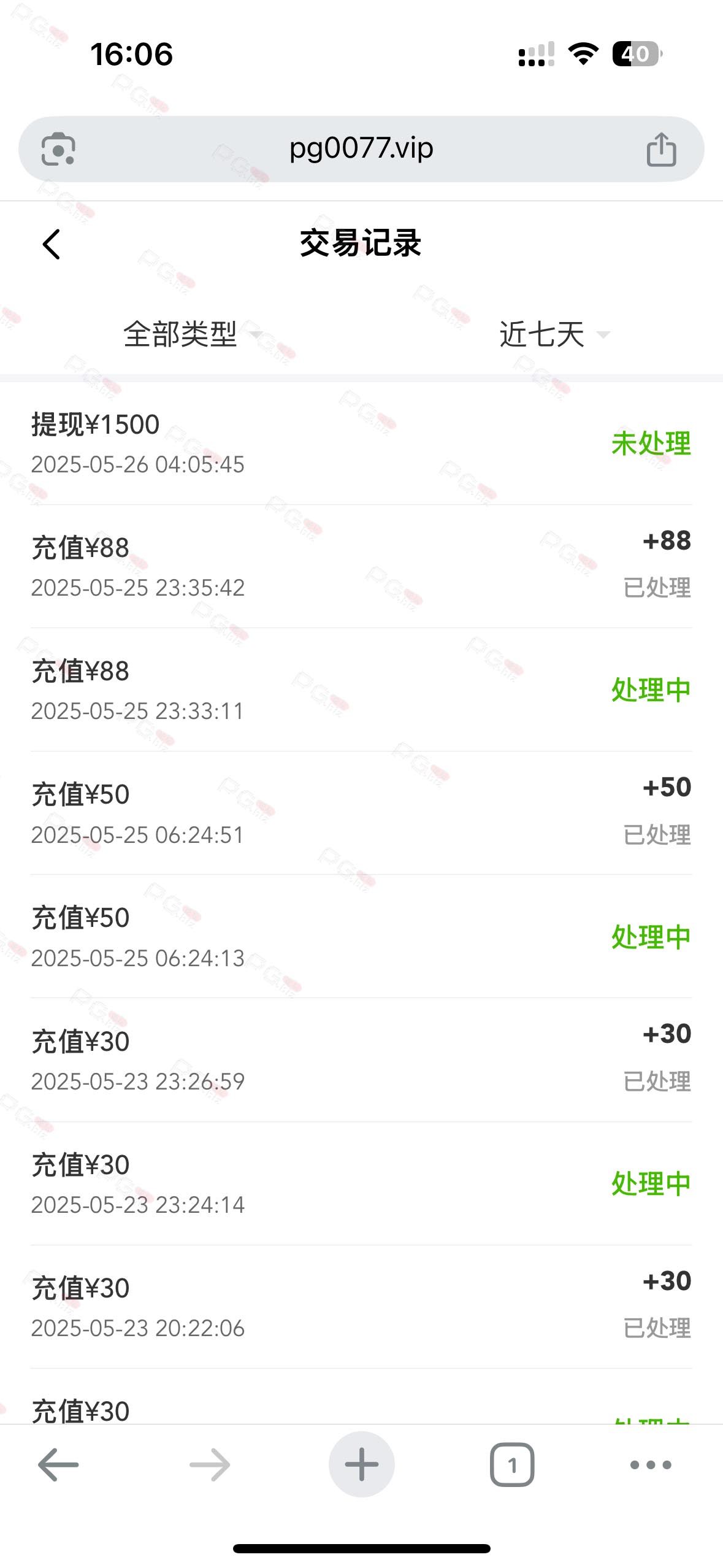Open the 充值¥50 record from 06:24:51

361,813
